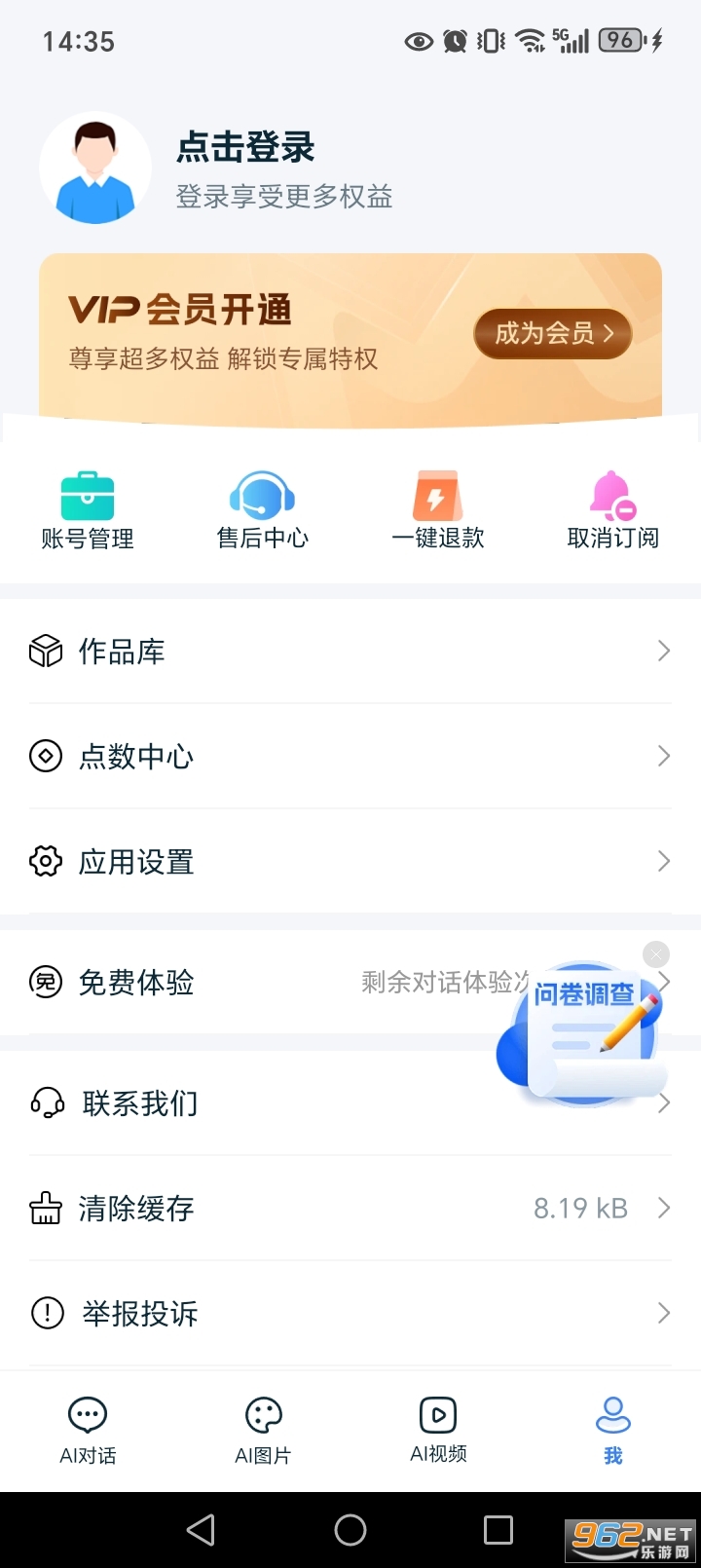Expand the 作品库 row chevron
The image size is (701, 1568).
[x=665, y=651]
